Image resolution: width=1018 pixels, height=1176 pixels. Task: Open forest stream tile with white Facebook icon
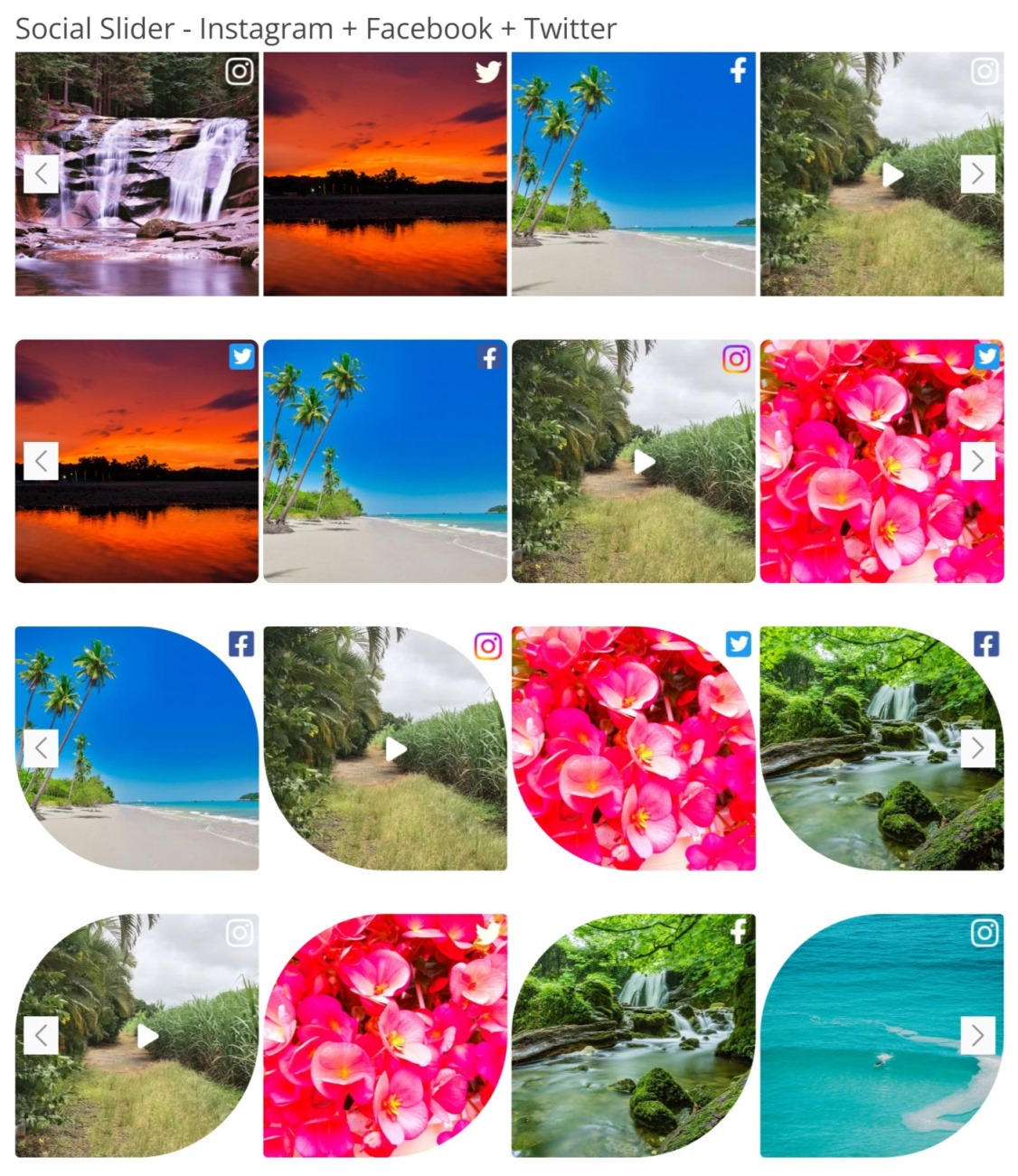point(633,1035)
